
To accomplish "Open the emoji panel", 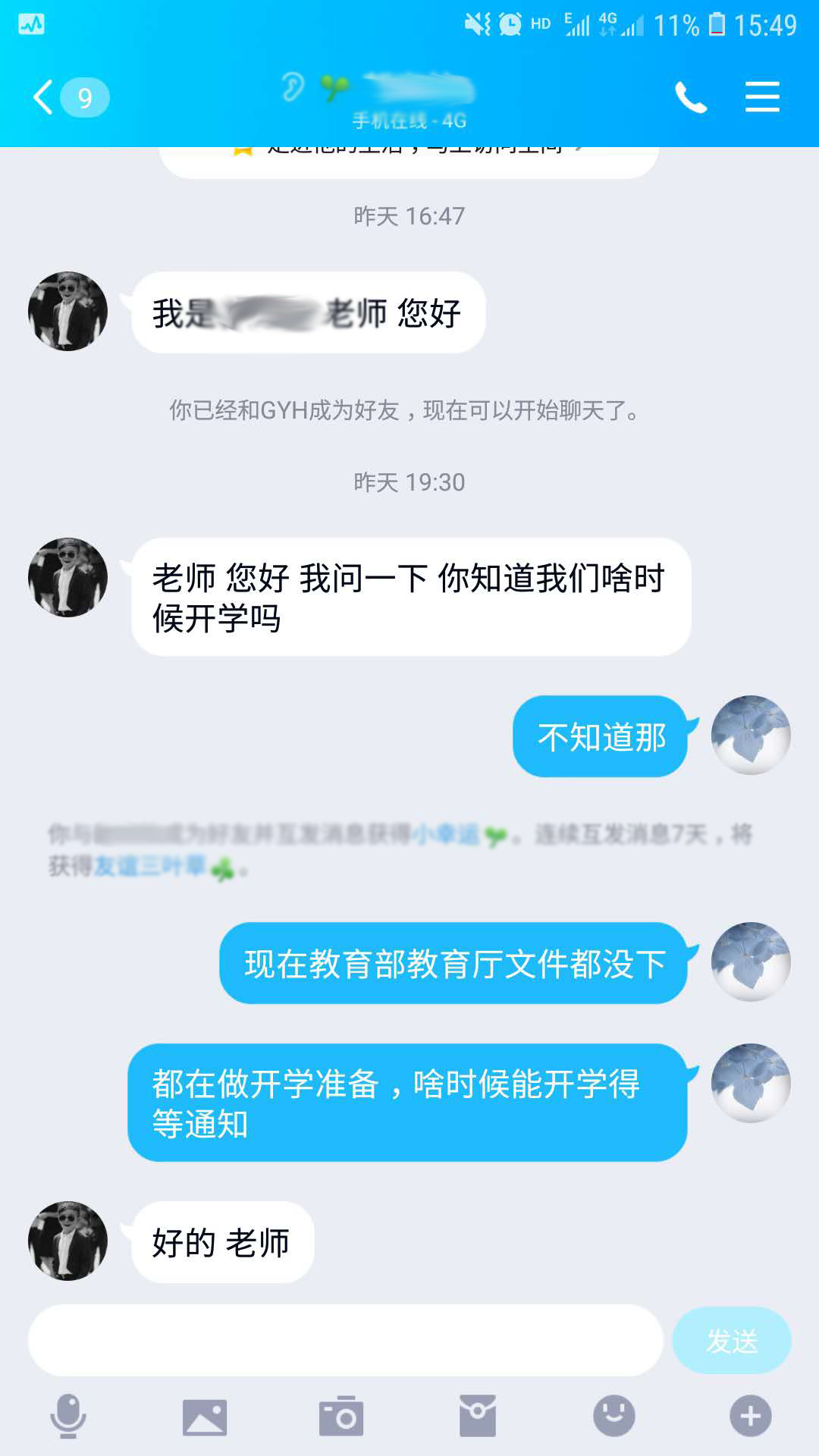I will [614, 1416].
